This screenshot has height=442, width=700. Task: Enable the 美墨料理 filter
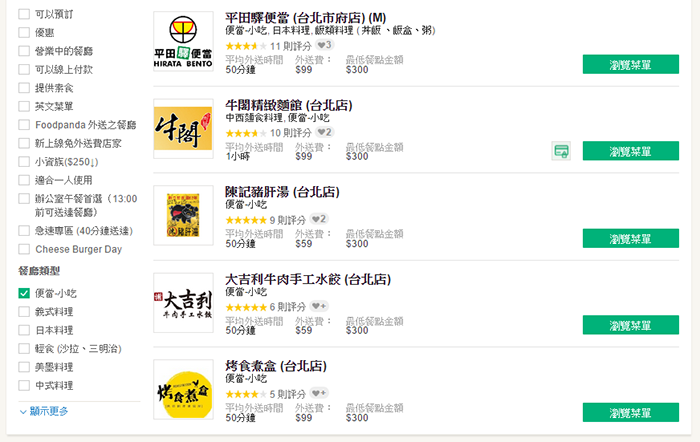pos(24,367)
